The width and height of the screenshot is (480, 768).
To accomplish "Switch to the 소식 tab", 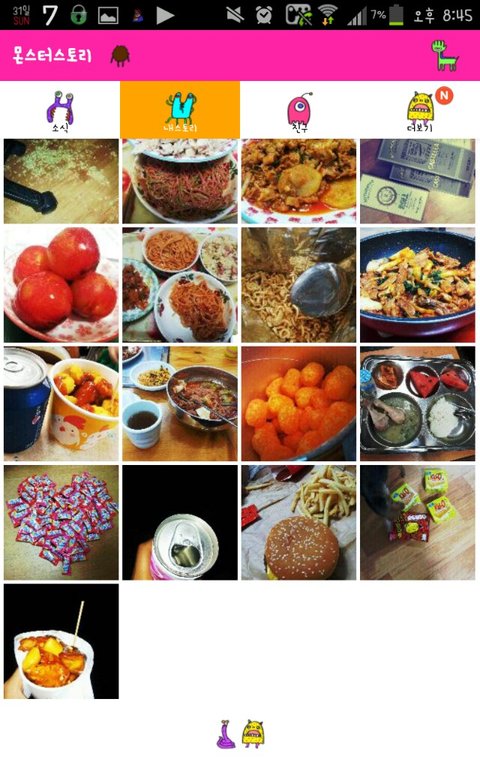I will click(x=60, y=110).
